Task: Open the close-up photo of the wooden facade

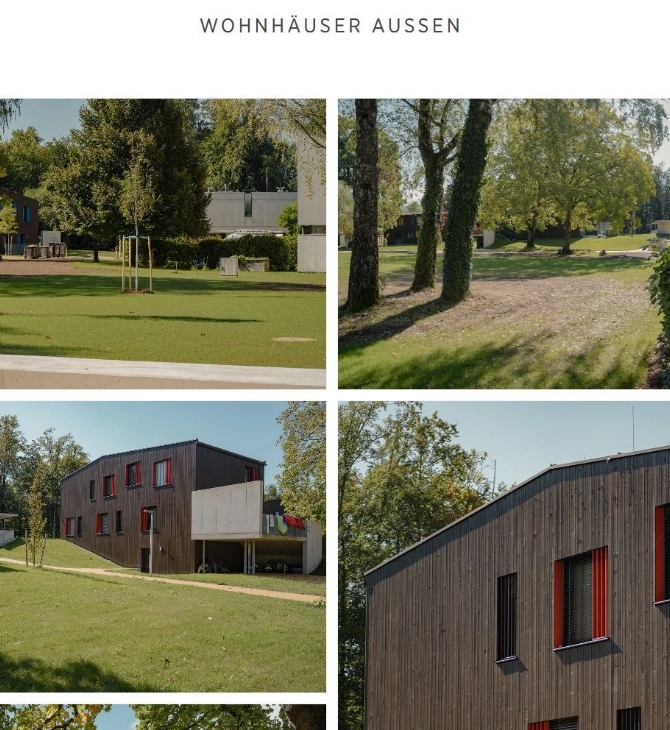Action: (x=503, y=566)
